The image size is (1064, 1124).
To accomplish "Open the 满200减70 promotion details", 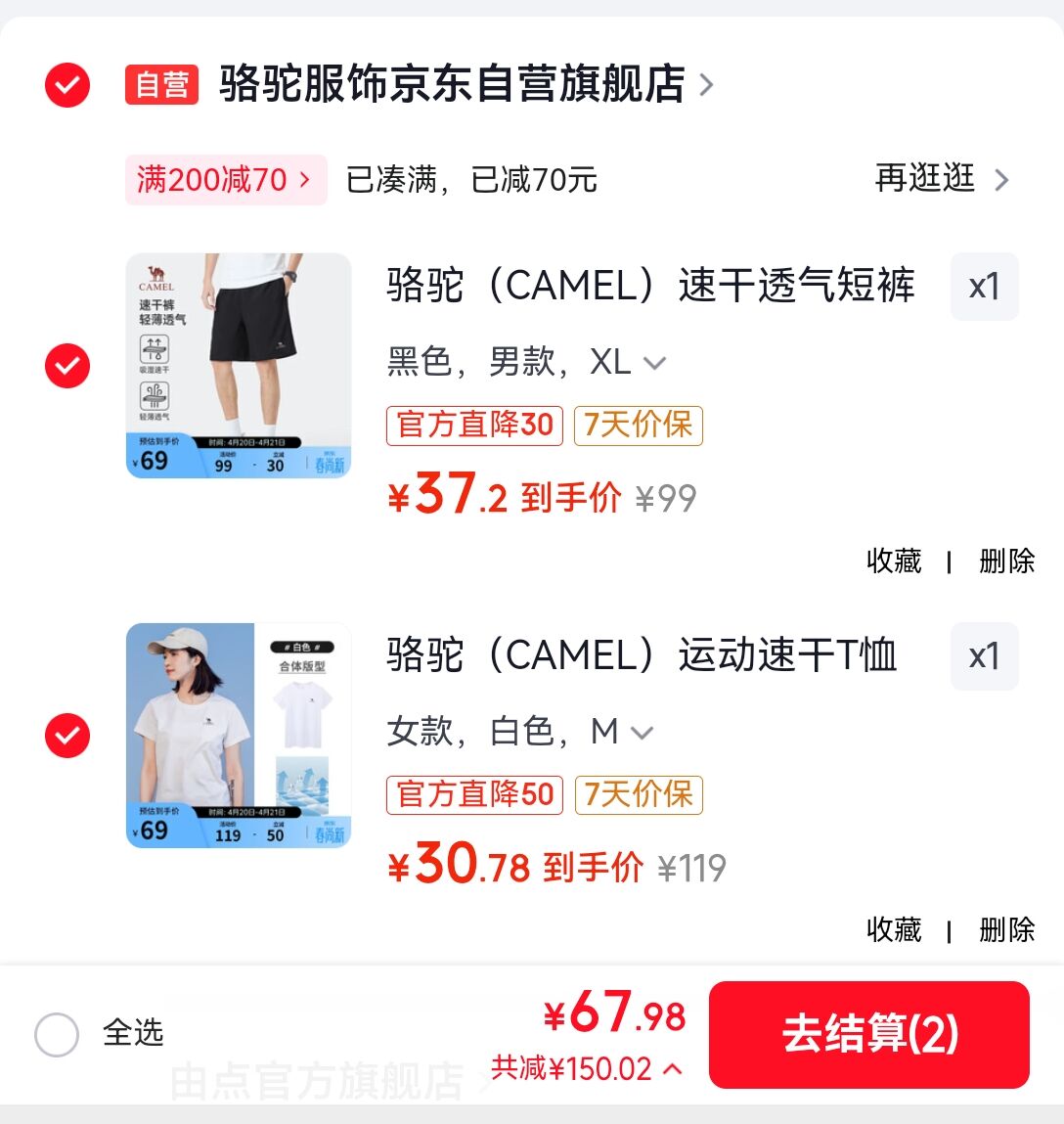I will coord(225,180).
